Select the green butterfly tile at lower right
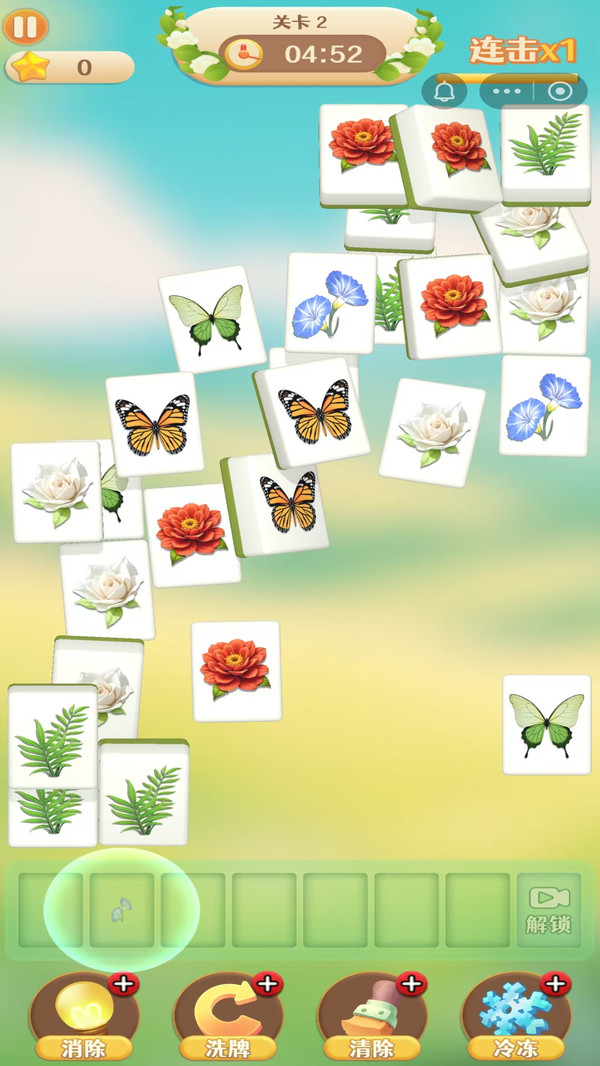 [546, 724]
